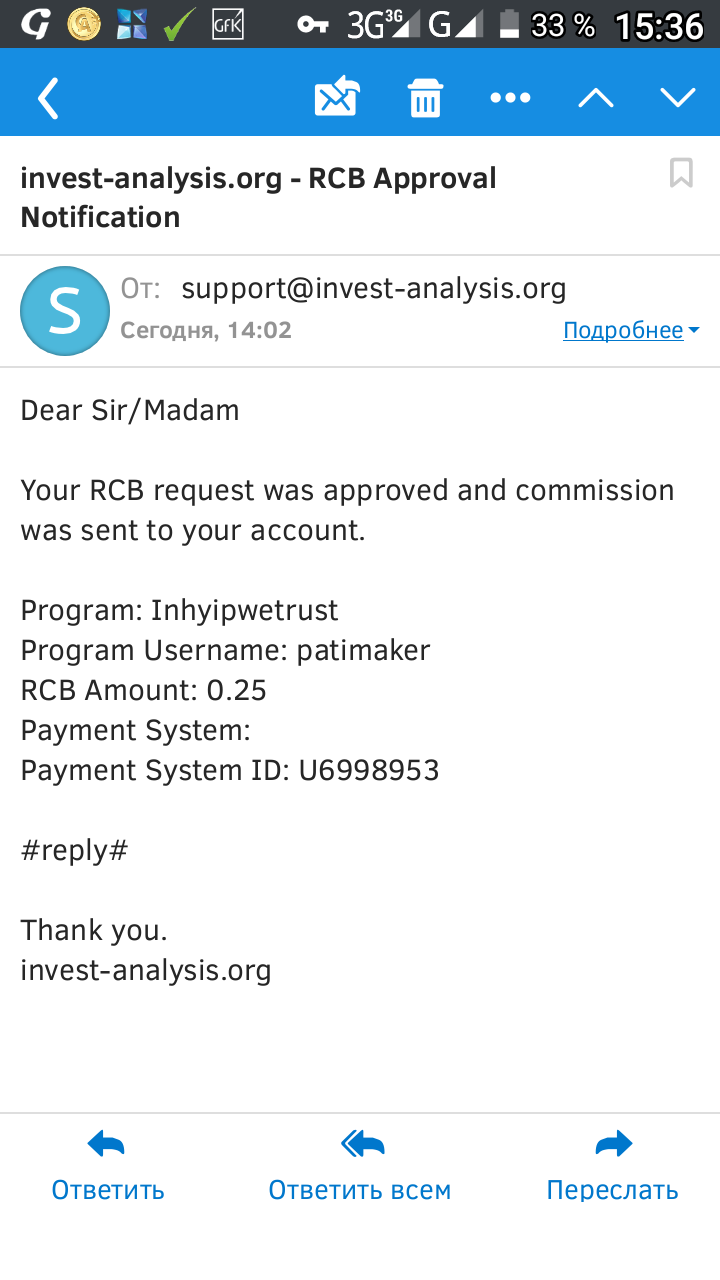Flag this email with the bookmark icon
The image size is (720, 1280).
tap(681, 174)
